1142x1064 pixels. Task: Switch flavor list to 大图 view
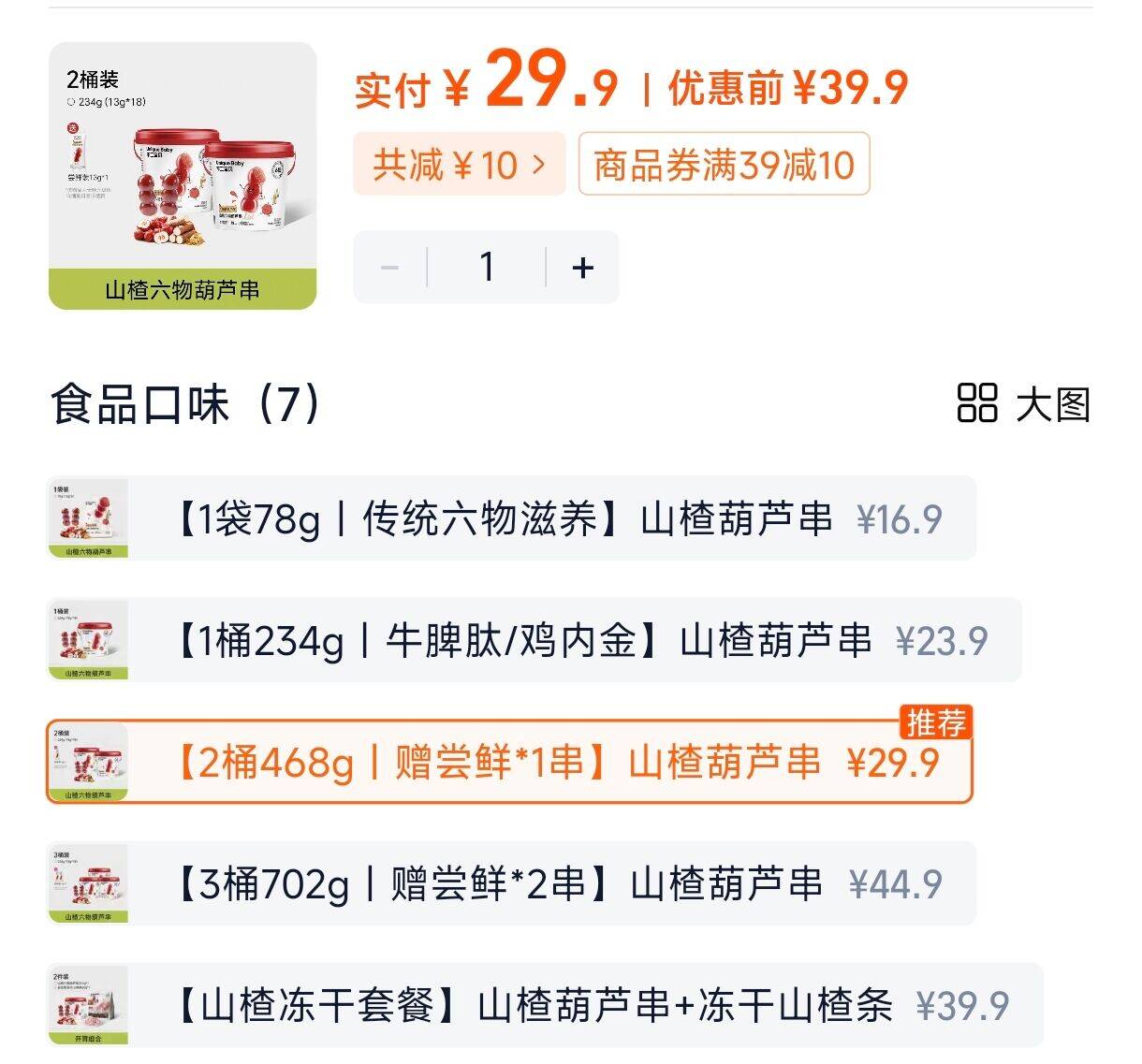point(1024,404)
